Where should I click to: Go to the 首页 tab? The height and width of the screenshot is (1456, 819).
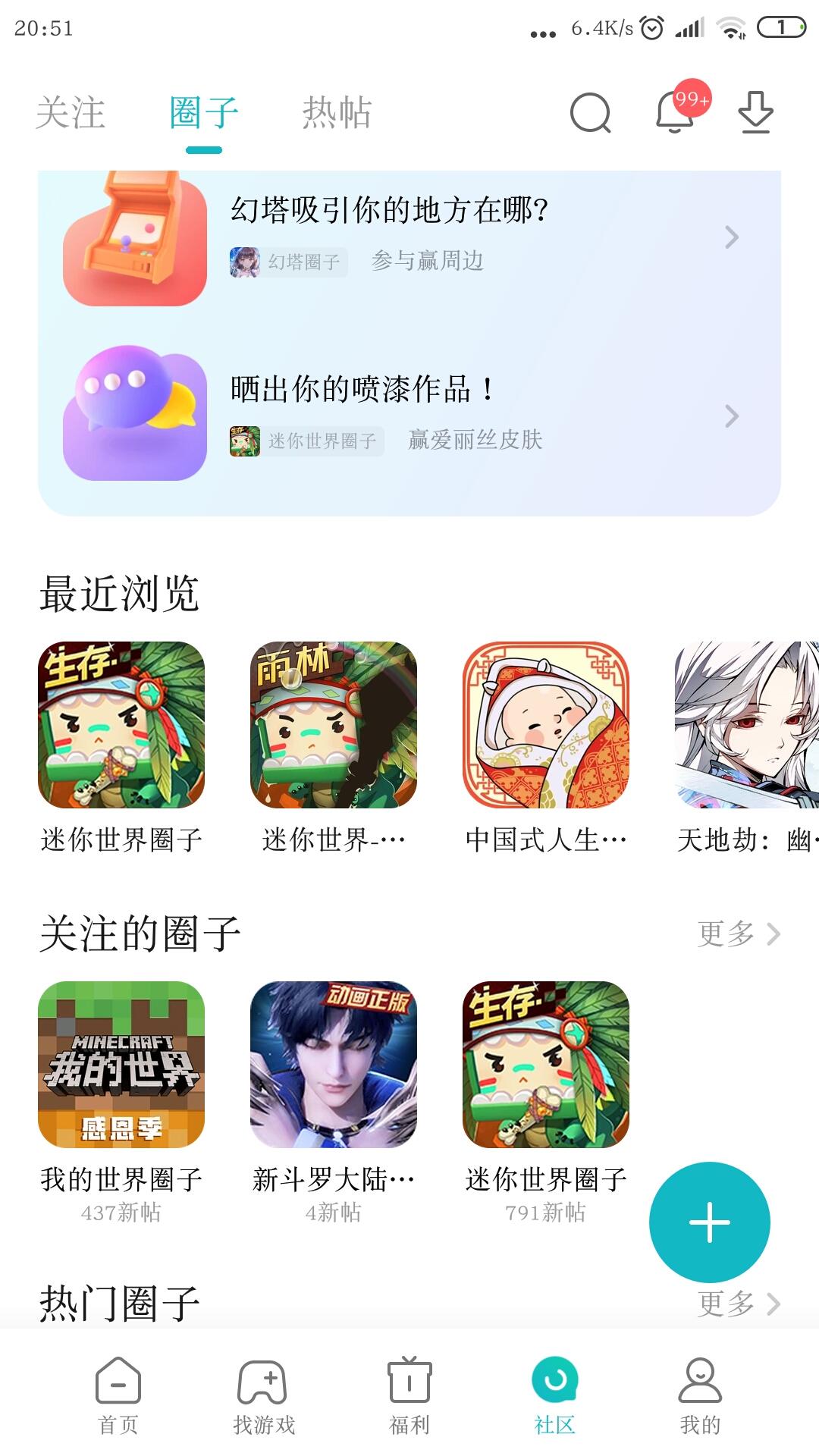118,1395
